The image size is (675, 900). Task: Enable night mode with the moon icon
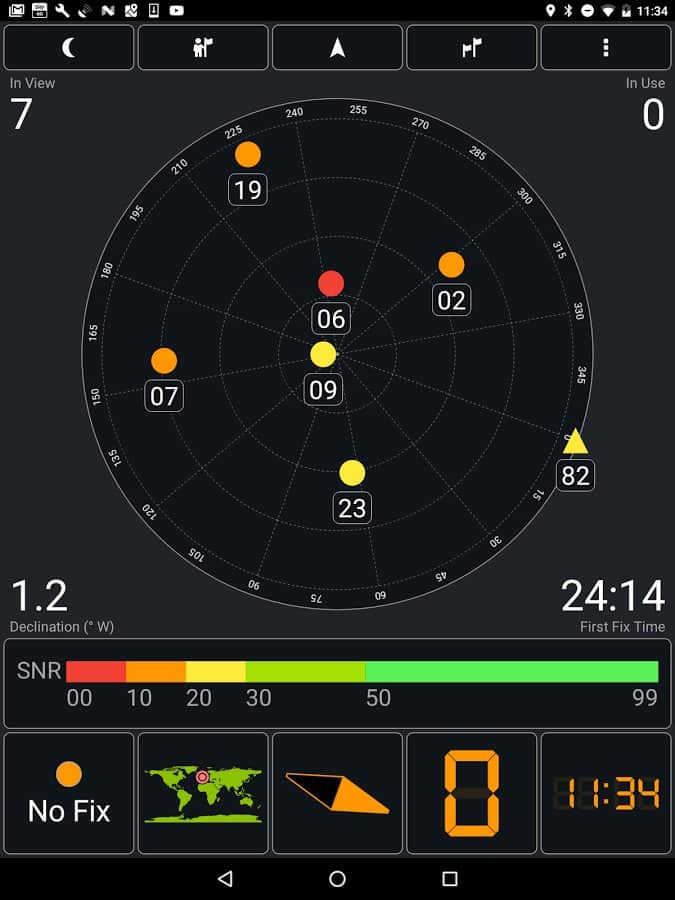pos(69,48)
